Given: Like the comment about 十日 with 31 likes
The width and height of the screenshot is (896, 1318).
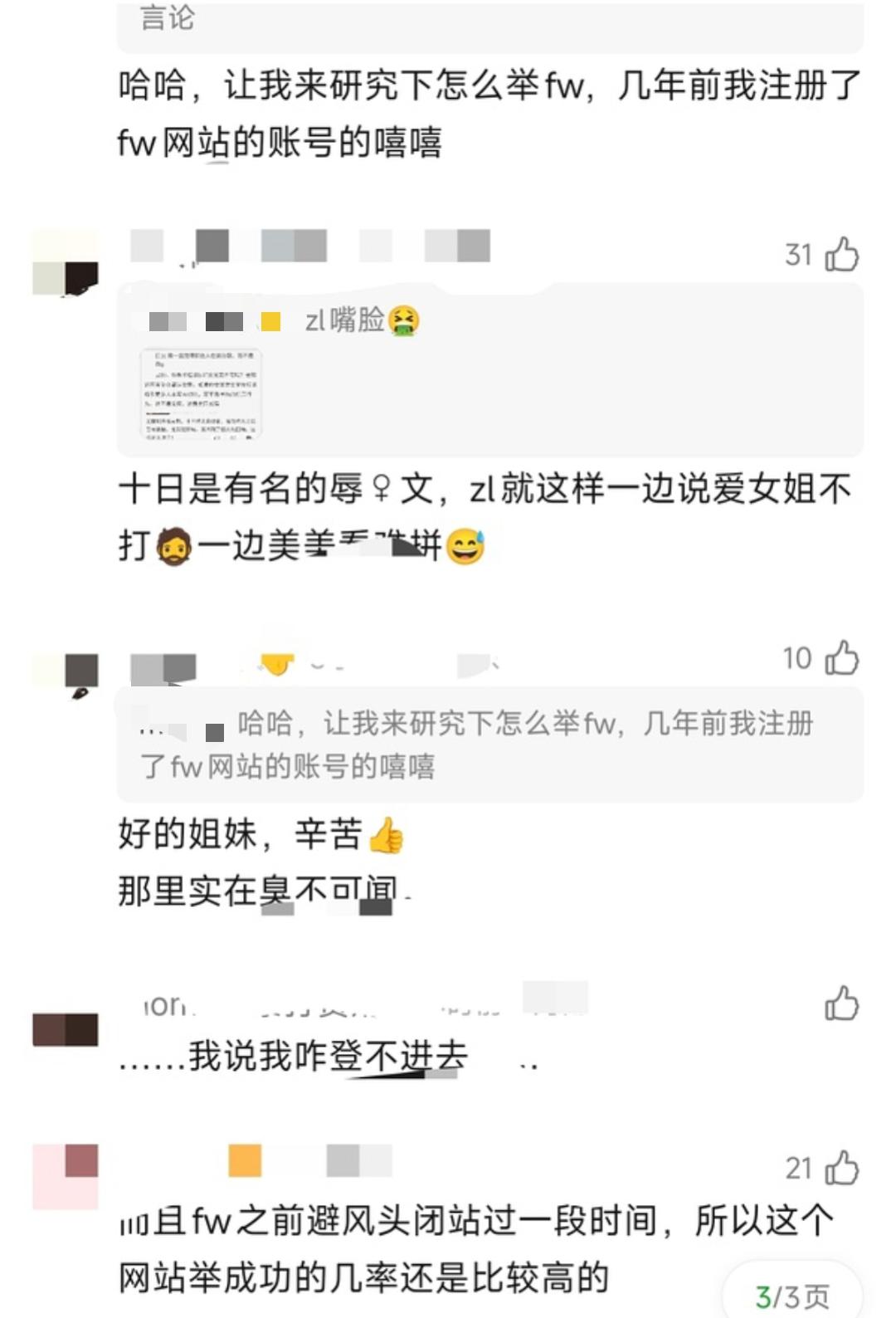Looking at the screenshot, I should 841,254.
